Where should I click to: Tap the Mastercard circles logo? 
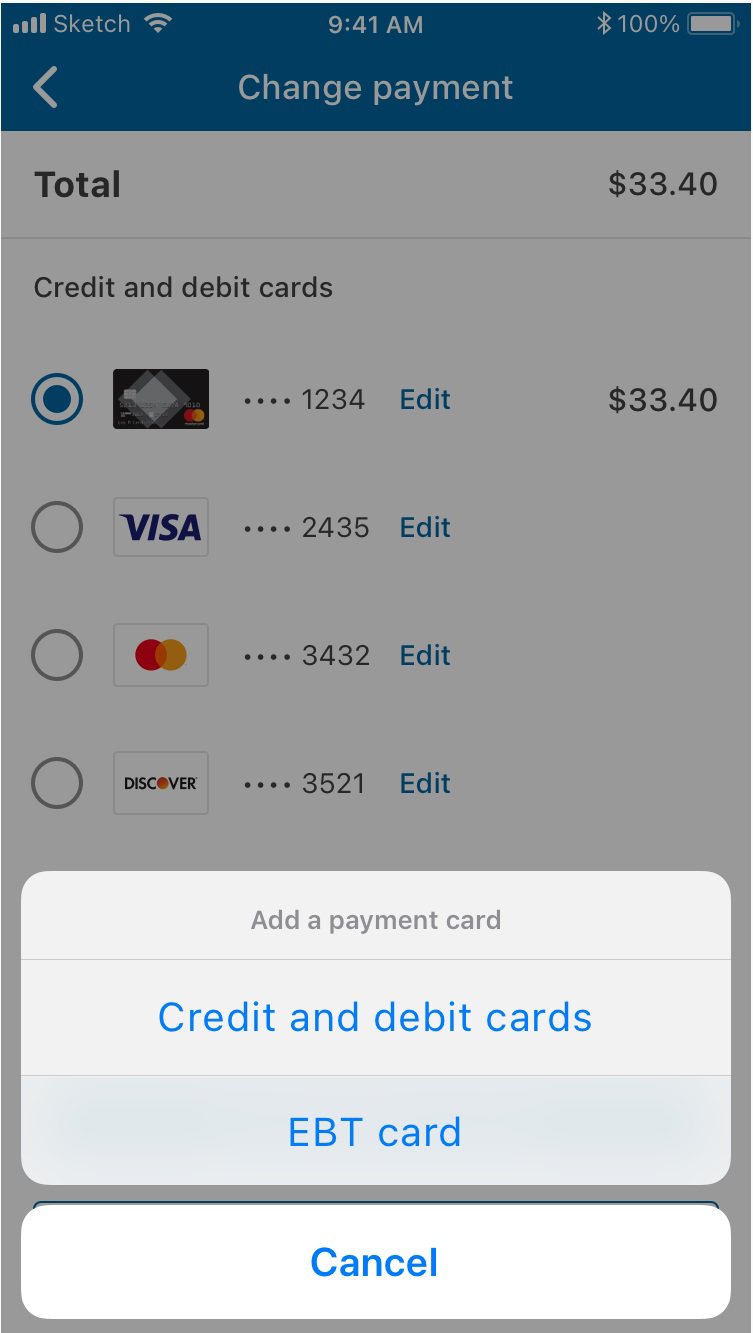coord(160,655)
